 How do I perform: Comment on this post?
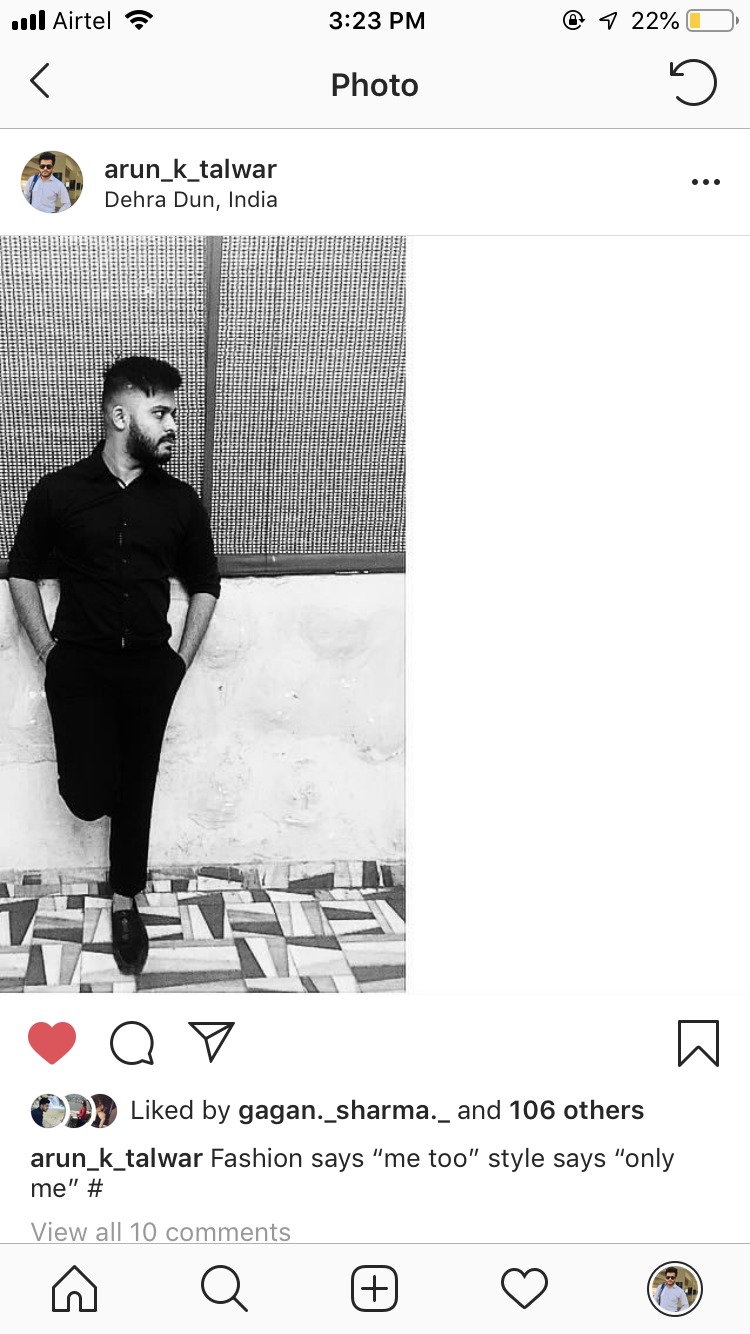pos(132,1043)
